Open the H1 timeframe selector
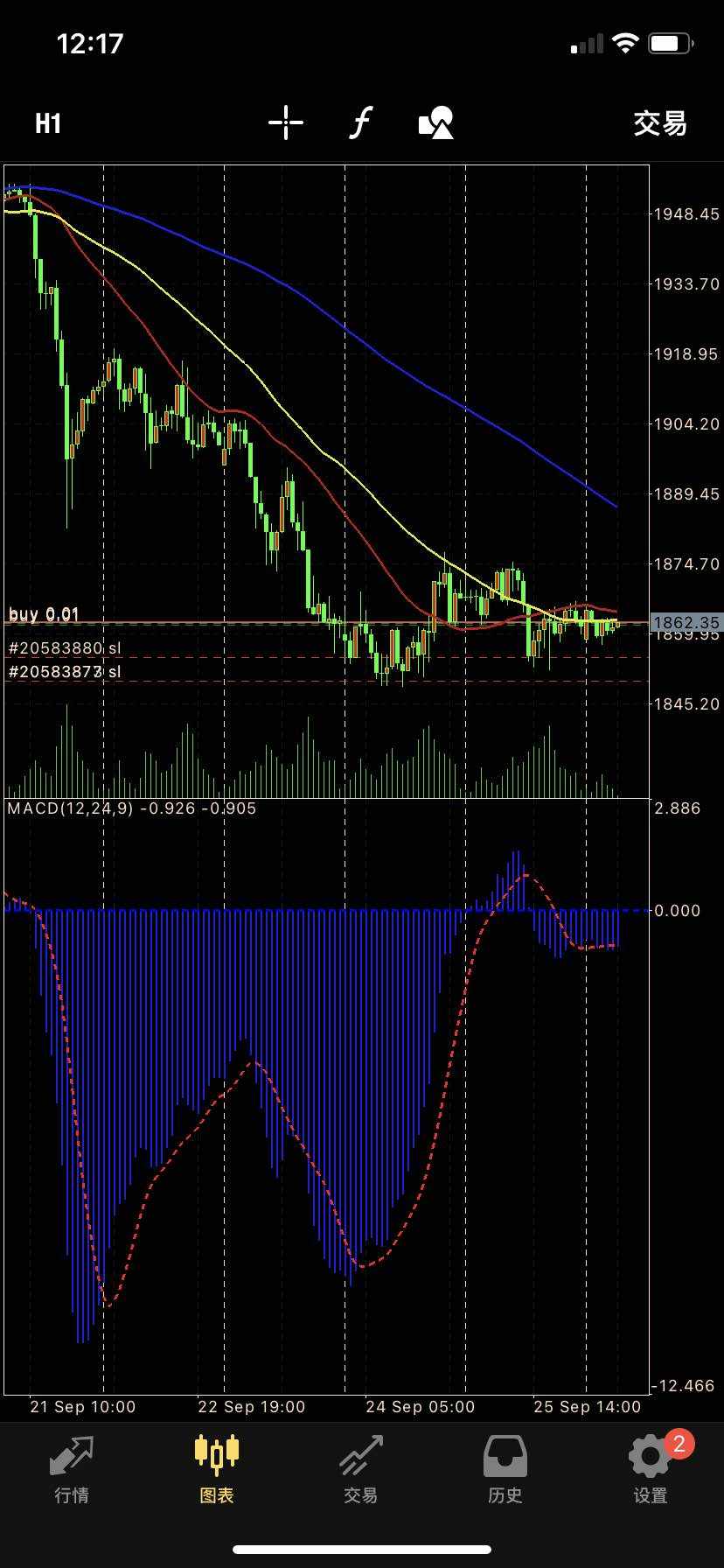The height and width of the screenshot is (1568, 724). 48,123
